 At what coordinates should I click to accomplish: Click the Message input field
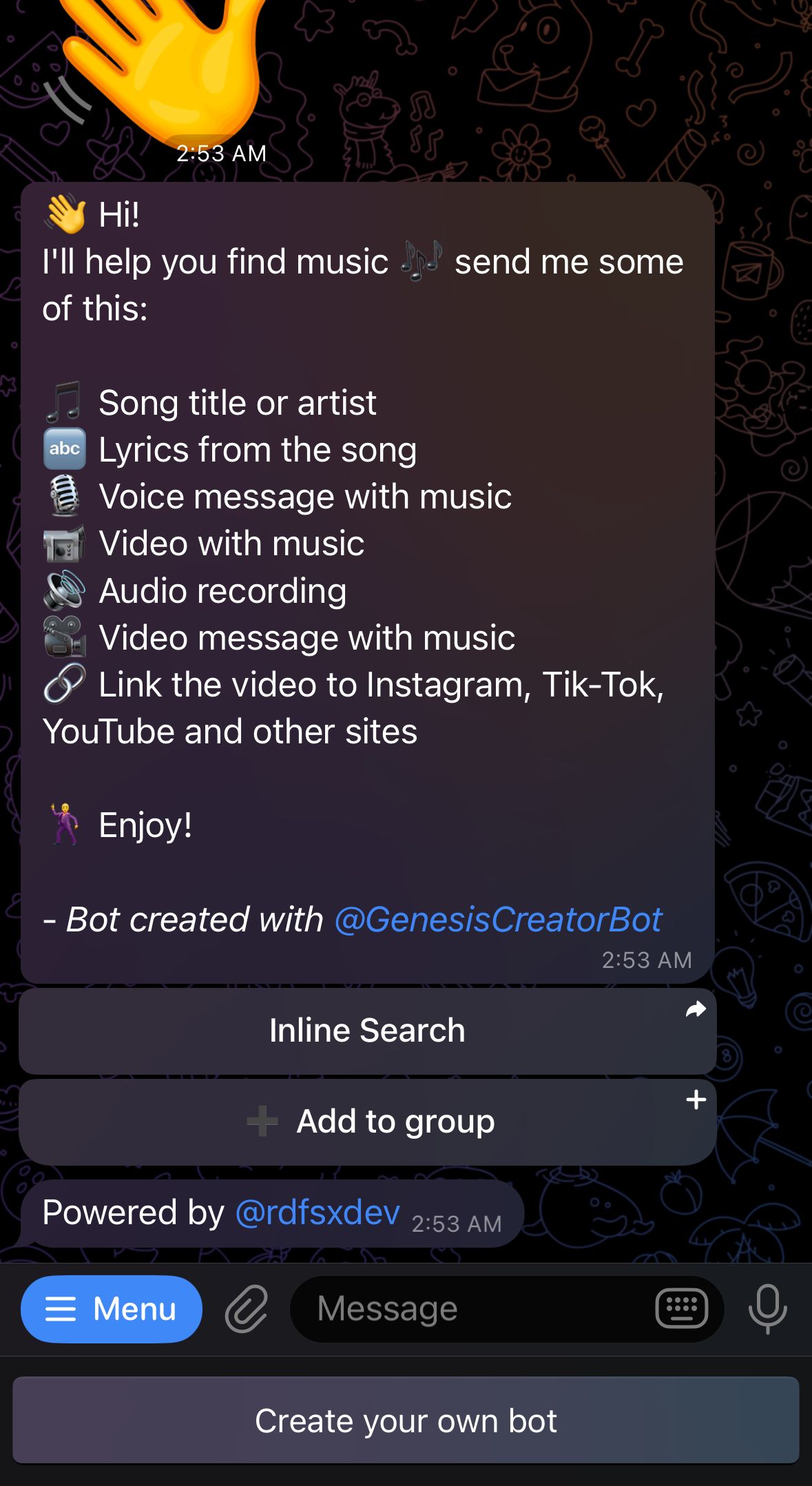click(x=448, y=1308)
